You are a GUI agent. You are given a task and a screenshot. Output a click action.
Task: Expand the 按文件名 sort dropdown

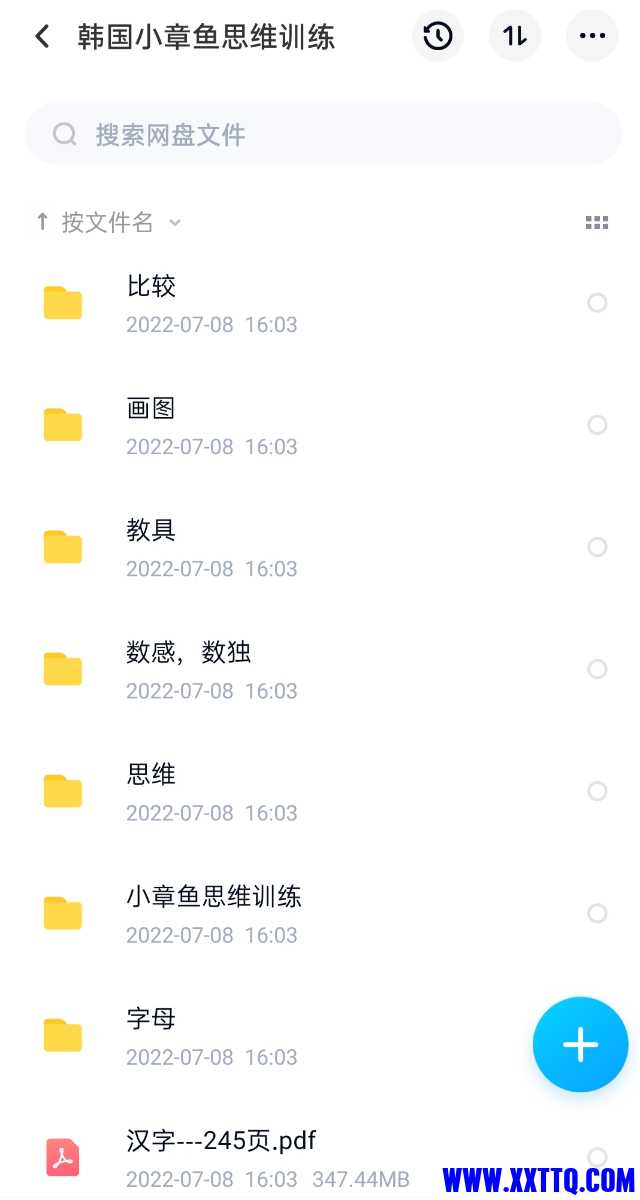[108, 222]
